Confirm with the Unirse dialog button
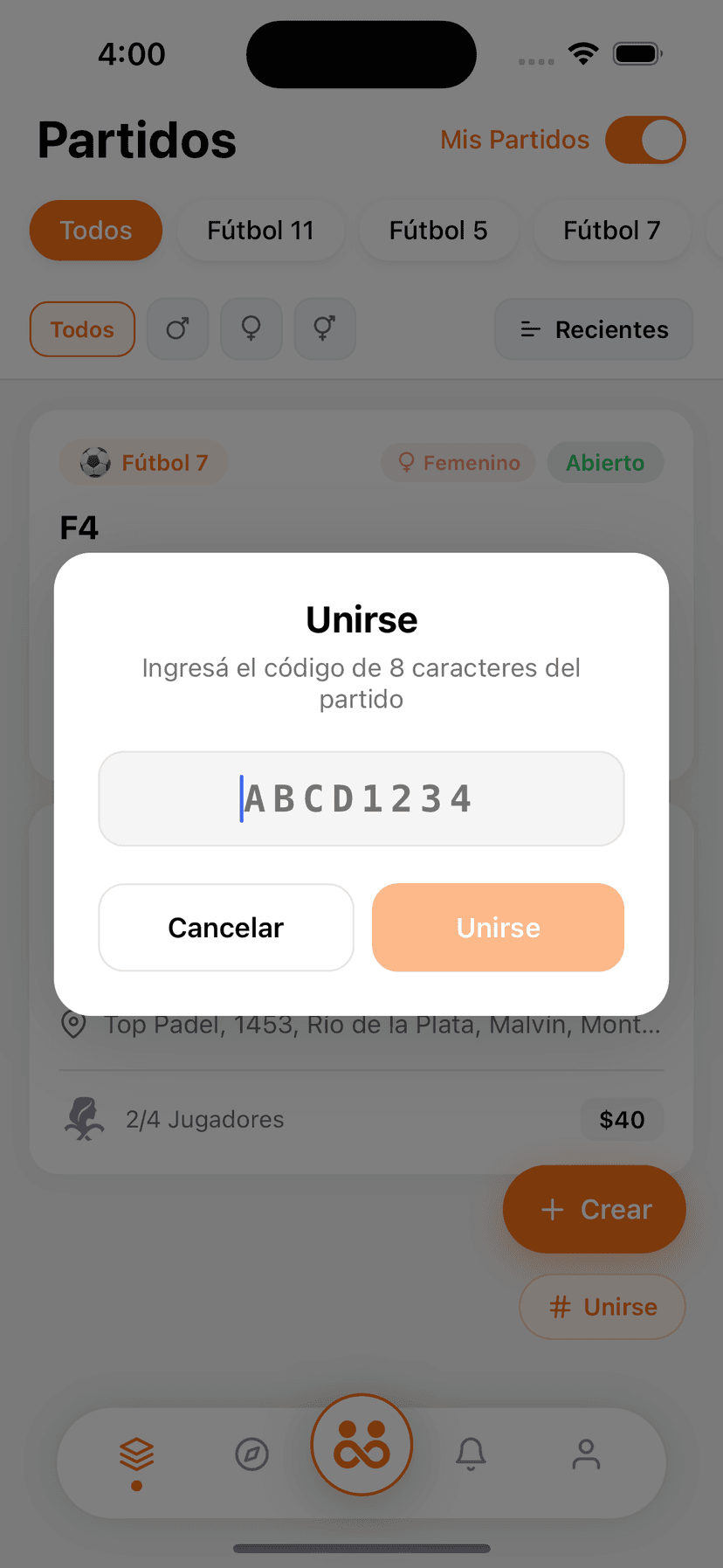Screen dimensions: 723x1568 click(x=498, y=927)
